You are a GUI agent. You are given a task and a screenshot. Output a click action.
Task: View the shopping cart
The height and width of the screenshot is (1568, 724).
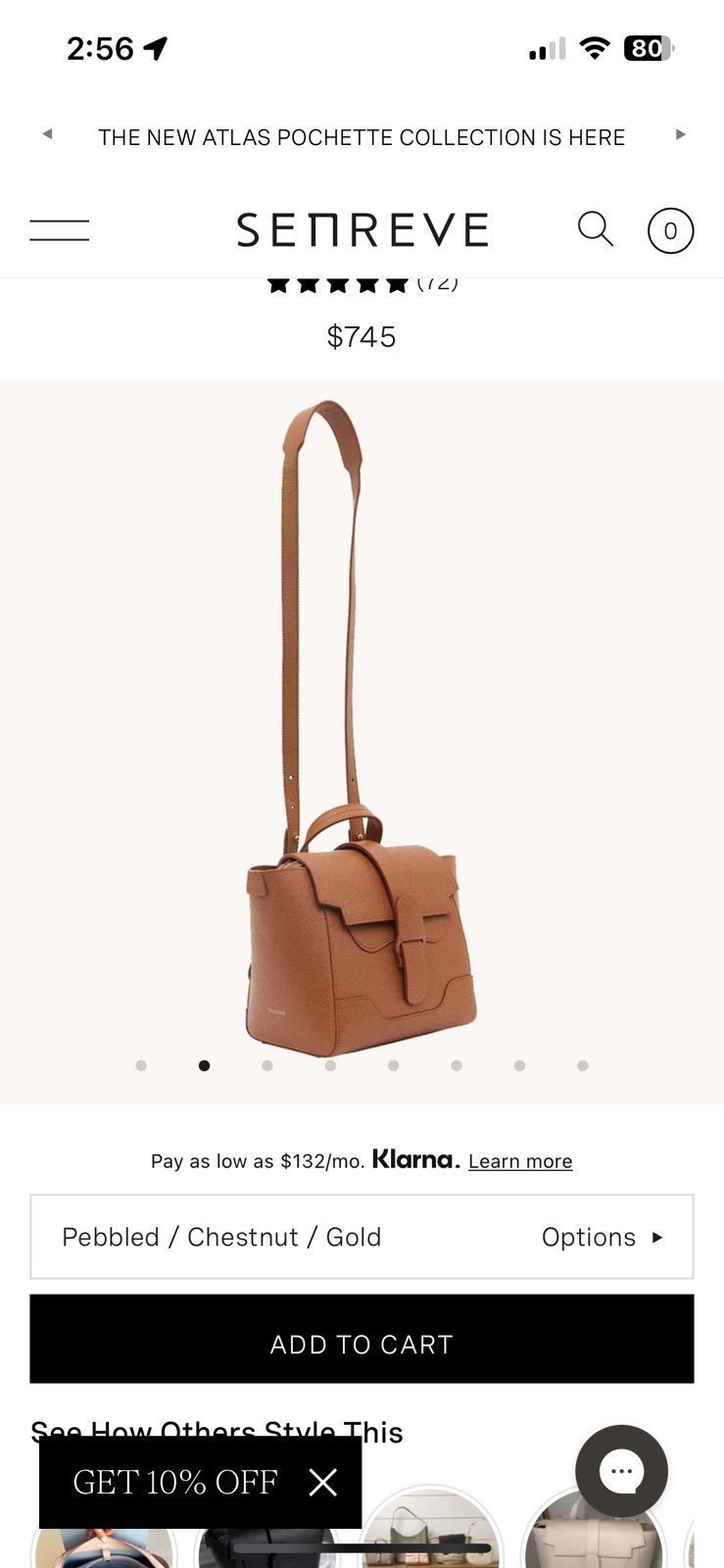coord(670,231)
